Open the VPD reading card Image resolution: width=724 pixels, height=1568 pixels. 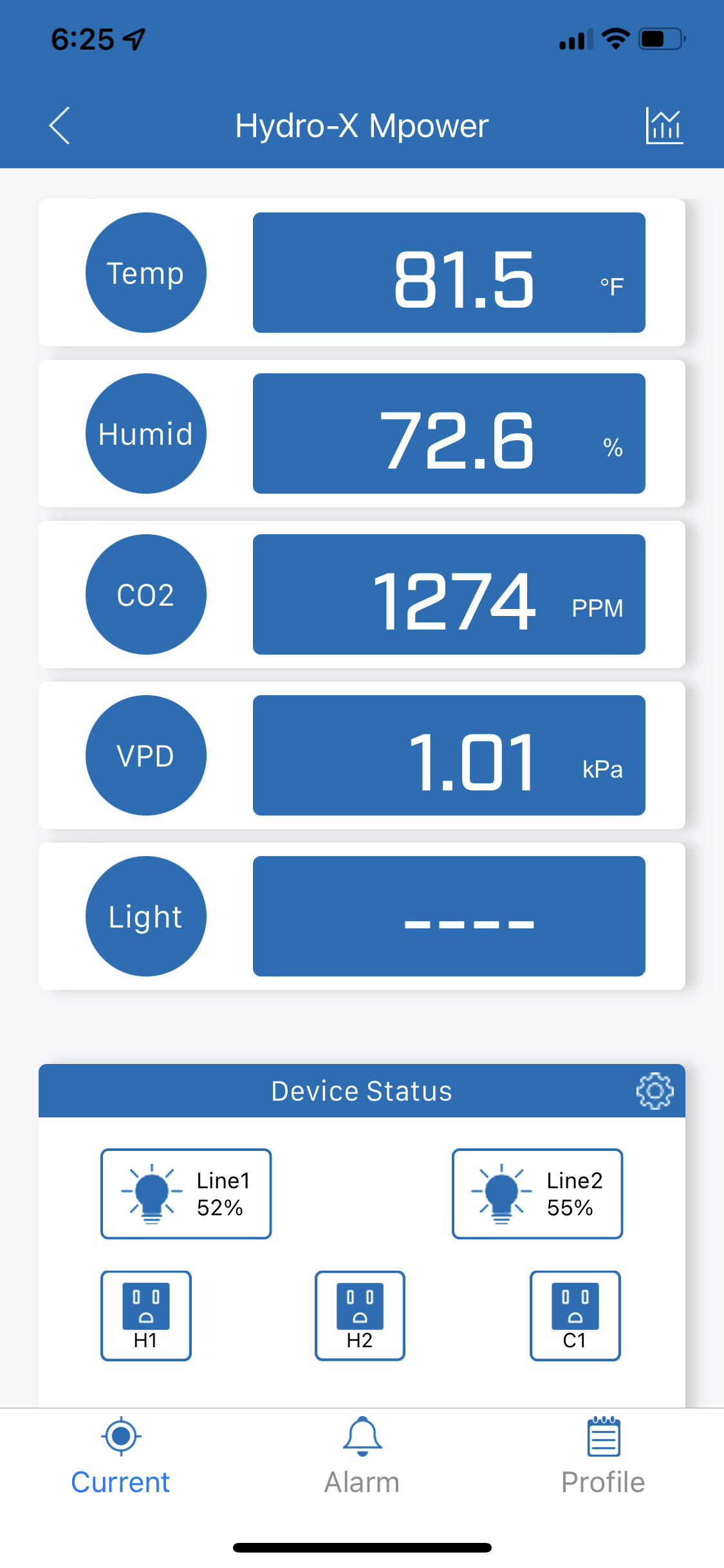(362, 755)
